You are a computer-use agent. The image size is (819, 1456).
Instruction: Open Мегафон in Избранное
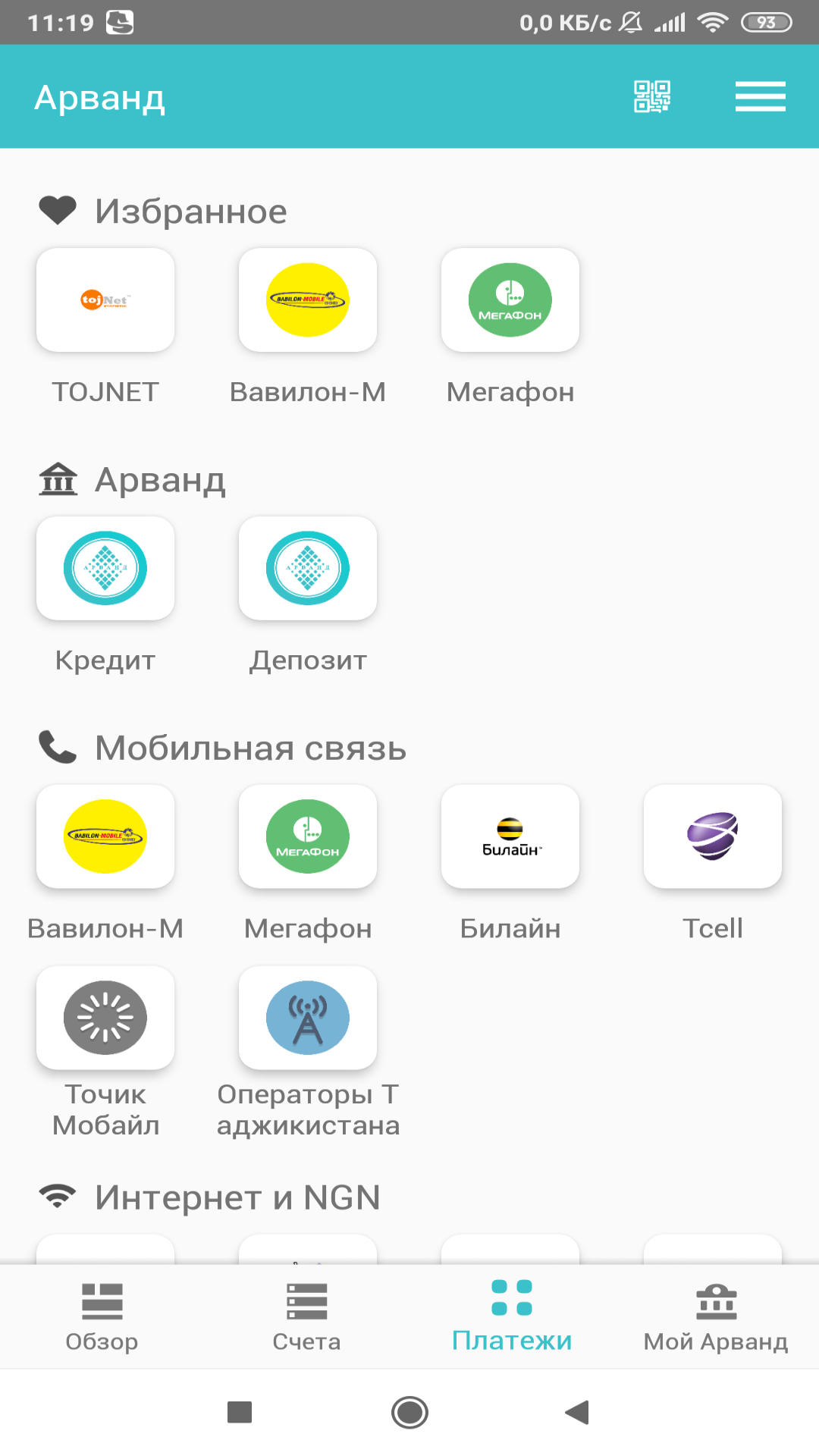[x=510, y=300]
